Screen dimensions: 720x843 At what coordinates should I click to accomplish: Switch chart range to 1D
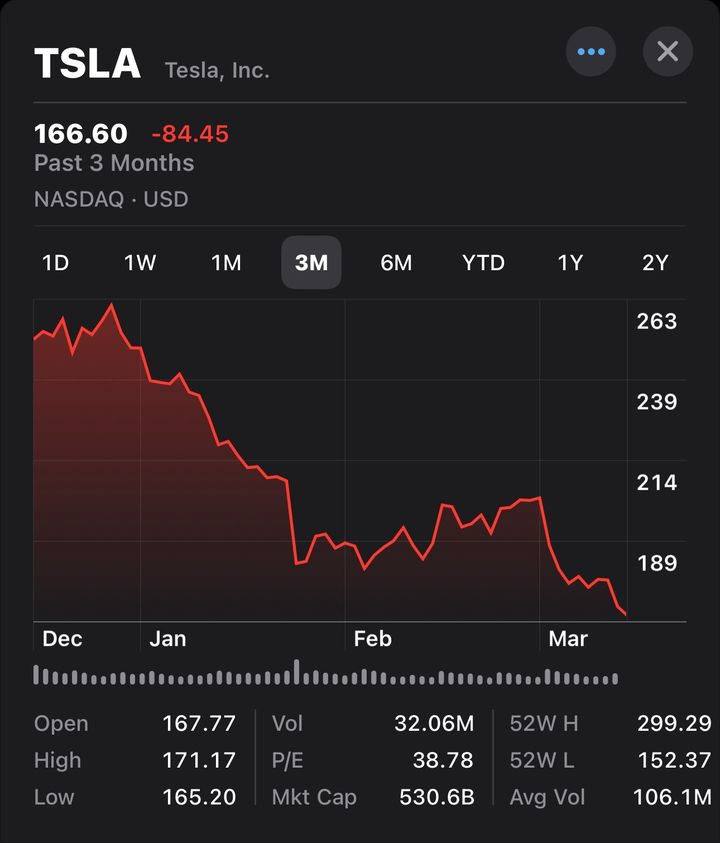pyautogui.click(x=55, y=263)
